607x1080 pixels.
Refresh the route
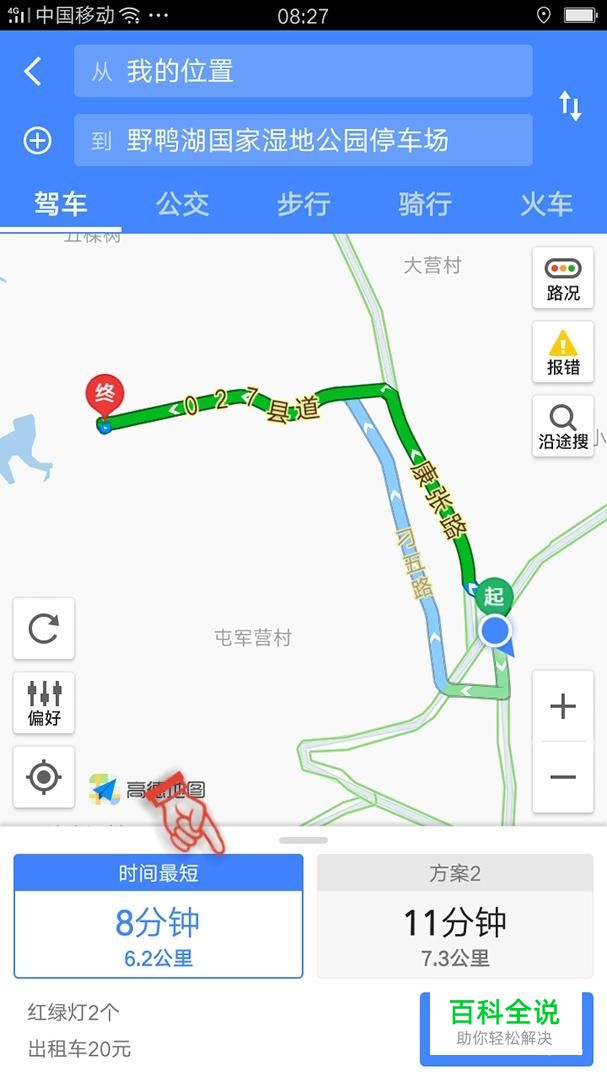[44, 628]
